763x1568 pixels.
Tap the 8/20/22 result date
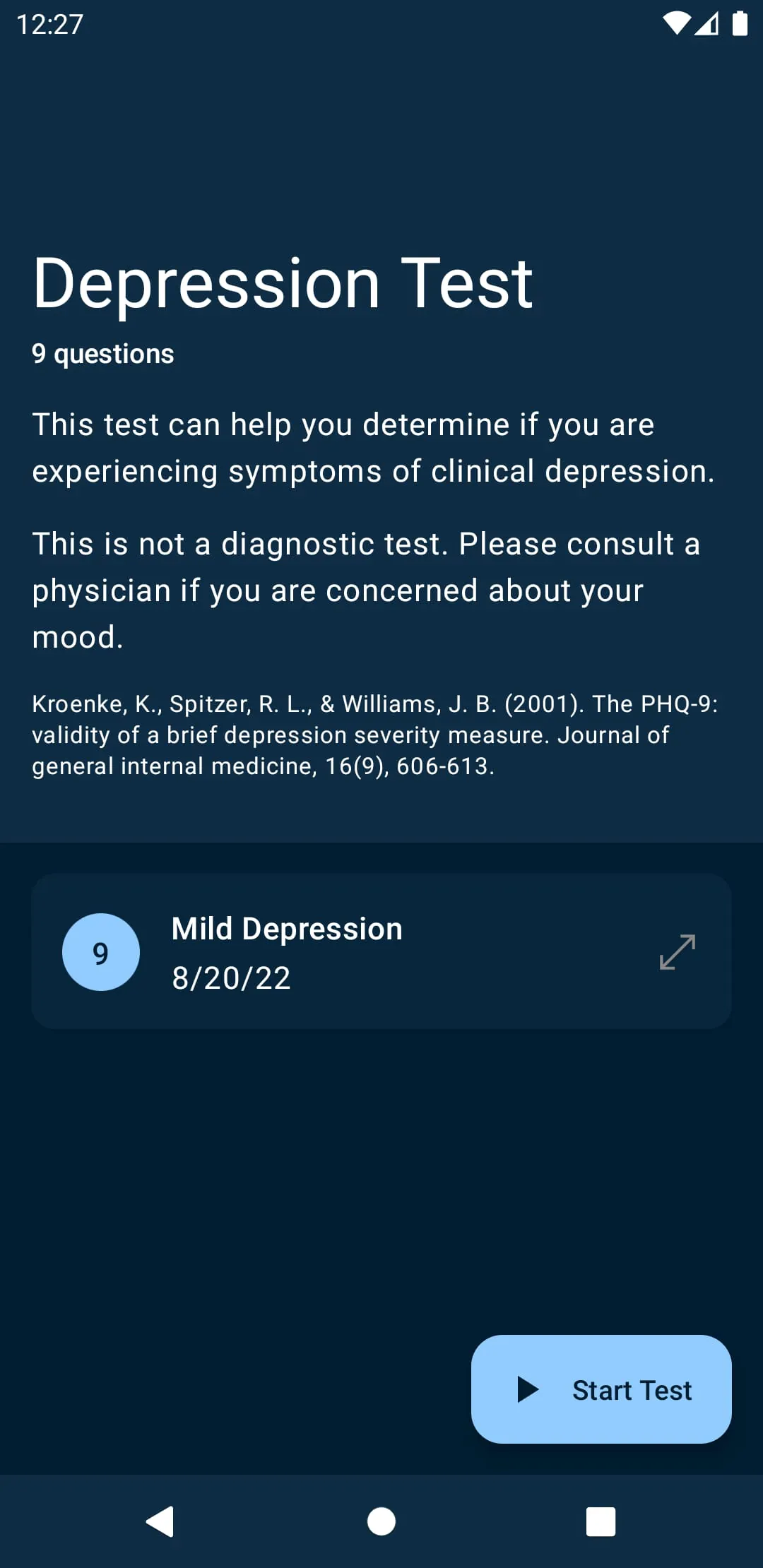(230, 978)
